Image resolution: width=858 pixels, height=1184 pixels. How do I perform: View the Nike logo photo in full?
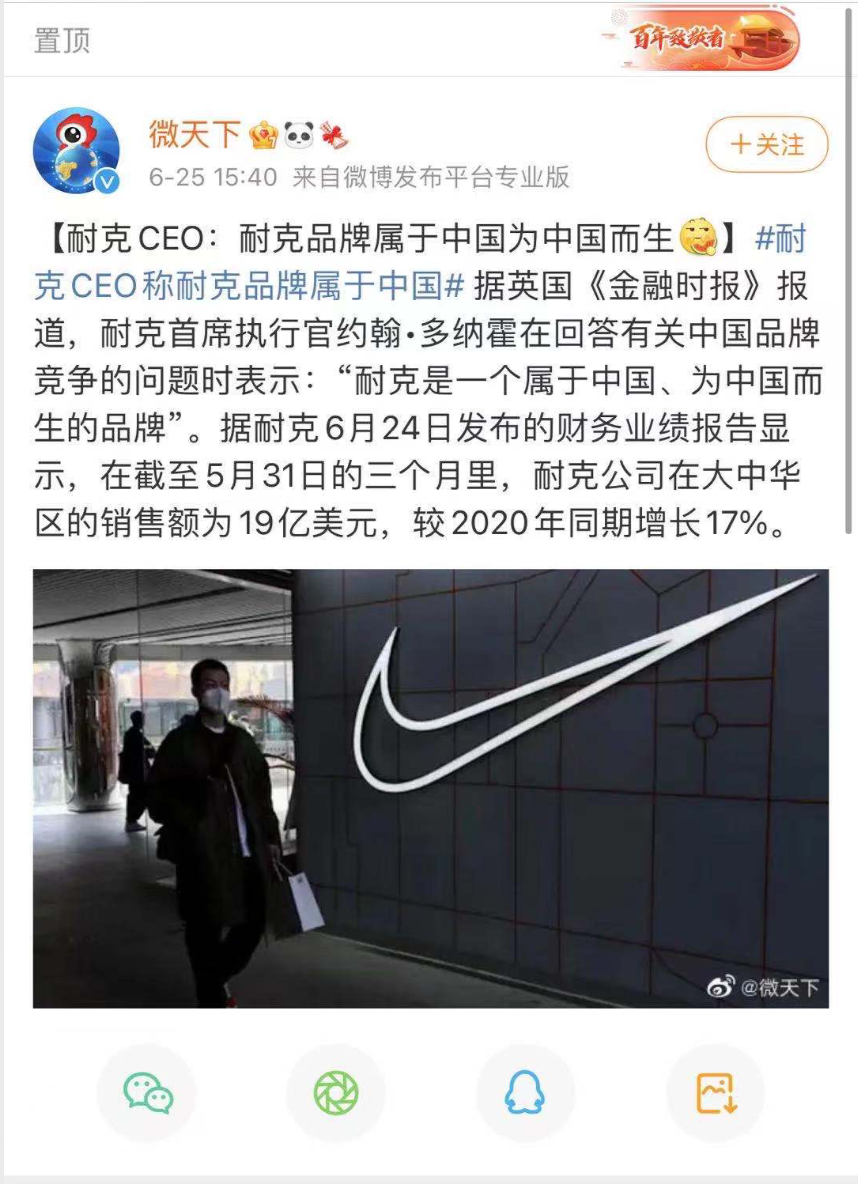tap(430, 788)
